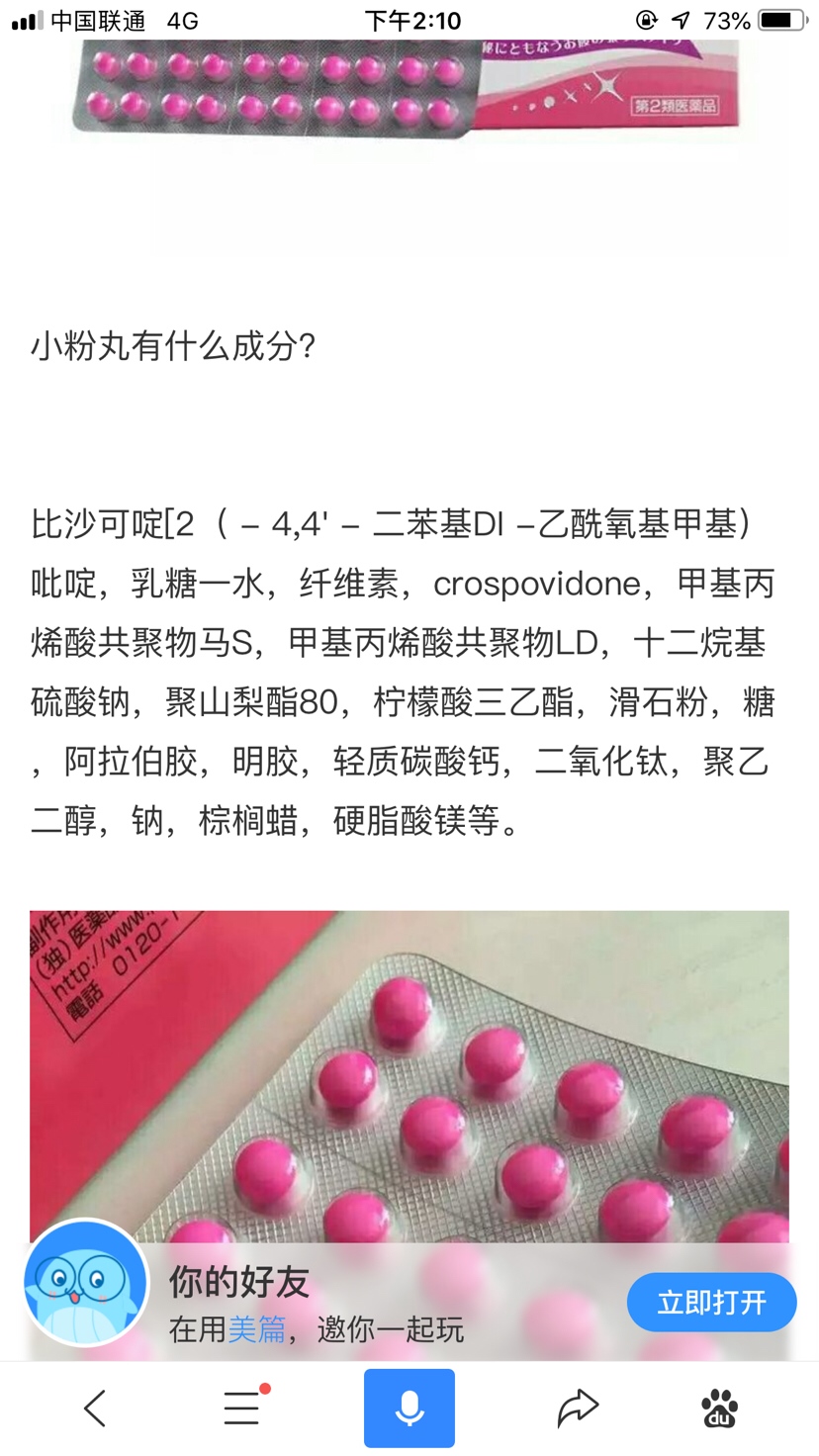This screenshot has height=1456, width=819.
Task: Open the browser menu button
Action: [x=242, y=1408]
